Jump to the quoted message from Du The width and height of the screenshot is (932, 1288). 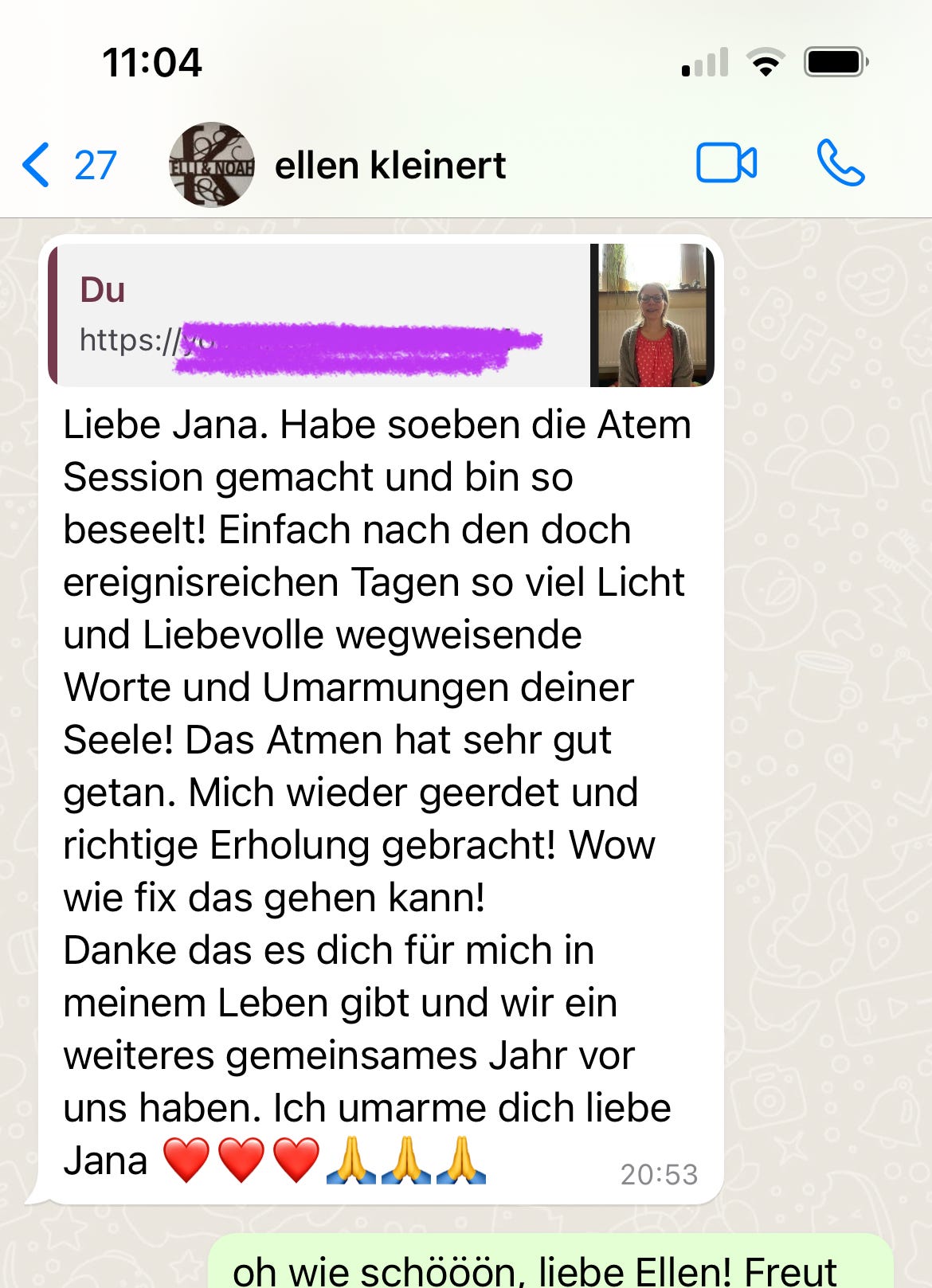335,315
